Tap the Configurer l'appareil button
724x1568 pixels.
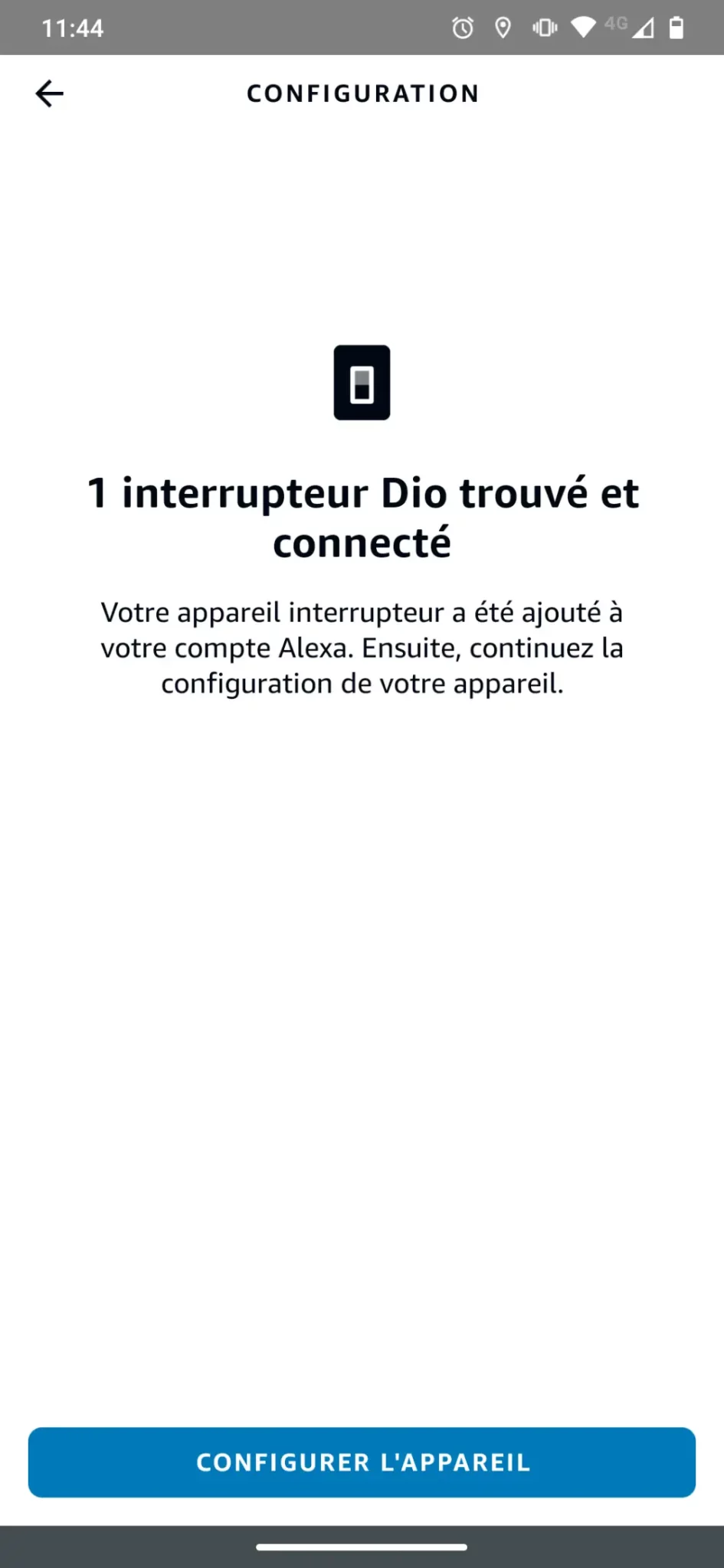tap(362, 1462)
